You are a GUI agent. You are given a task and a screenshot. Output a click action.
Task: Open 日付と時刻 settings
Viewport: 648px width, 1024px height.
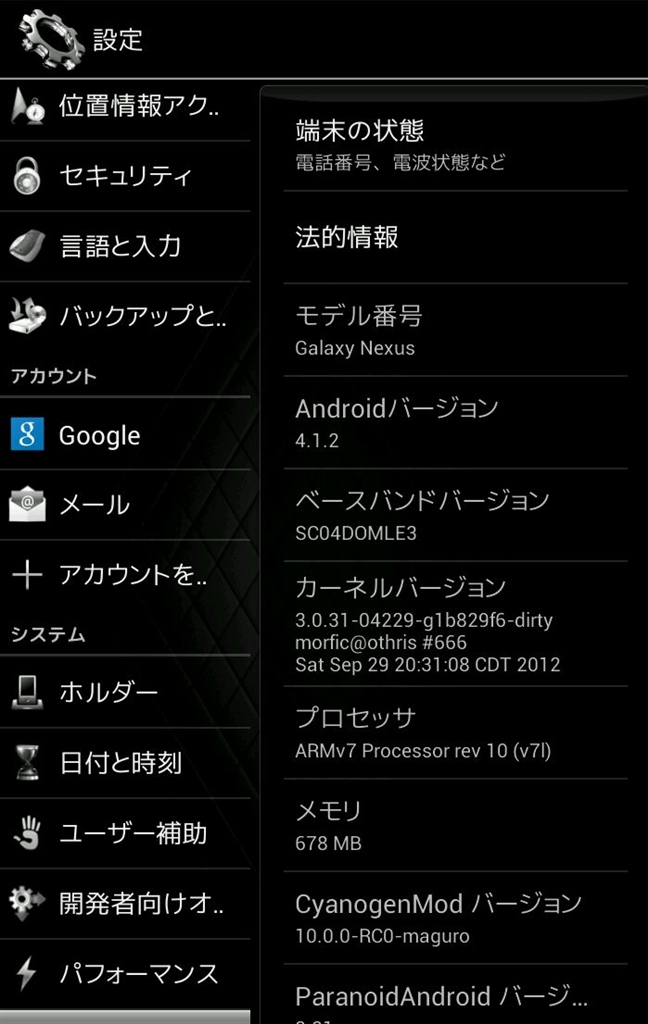click(125, 762)
